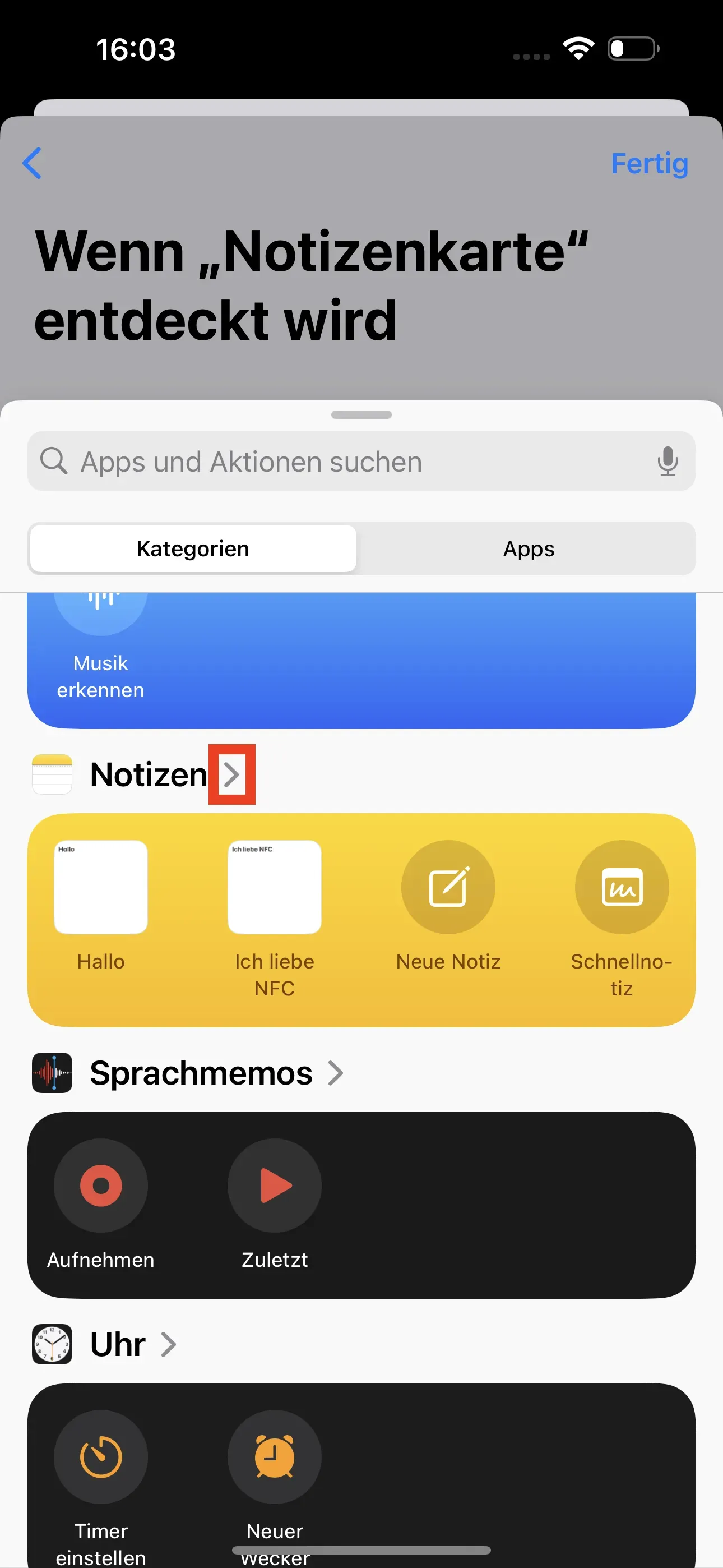The height and width of the screenshot is (1568, 723).
Task: Pick the Neuer Wecker action
Action: (x=275, y=1467)
